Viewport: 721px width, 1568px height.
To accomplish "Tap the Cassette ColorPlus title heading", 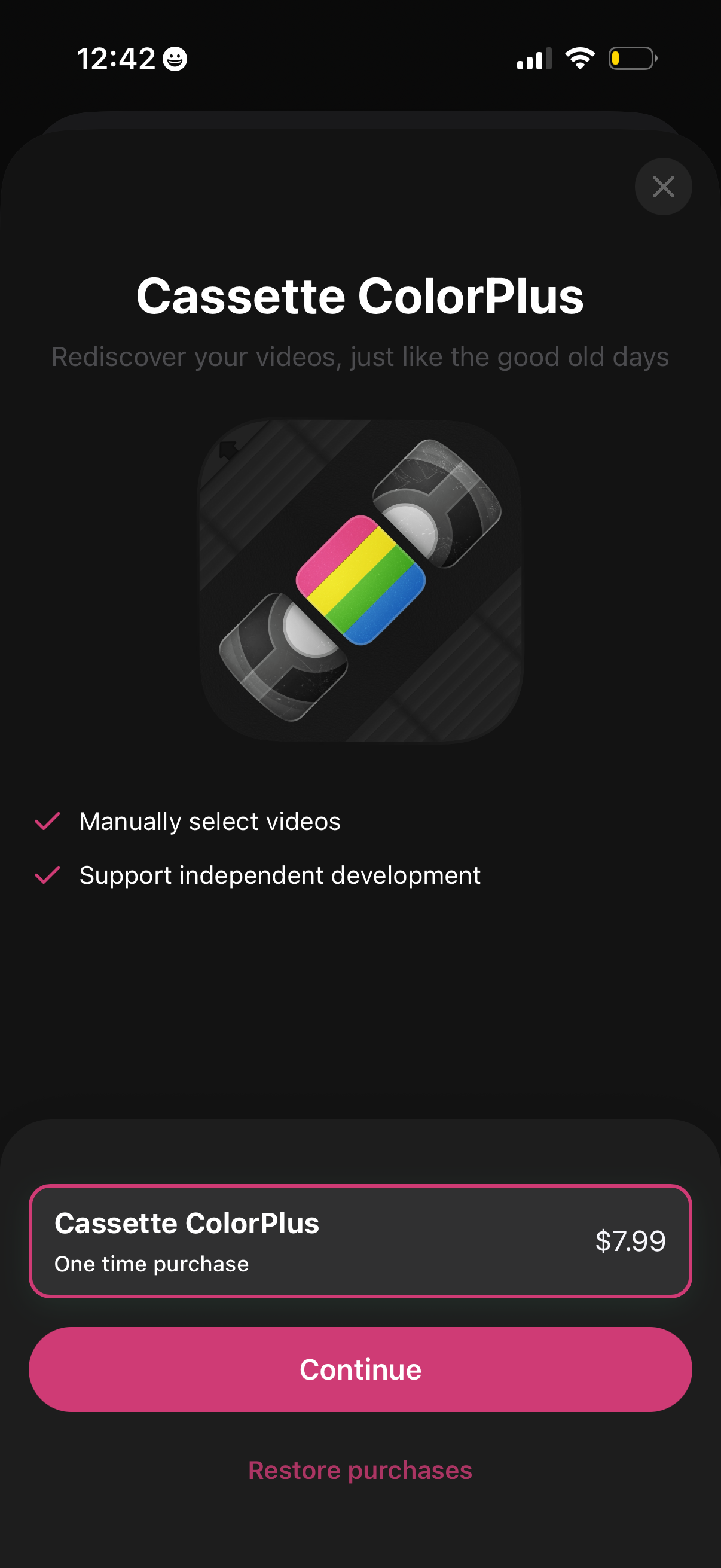I will click(360, 297).
